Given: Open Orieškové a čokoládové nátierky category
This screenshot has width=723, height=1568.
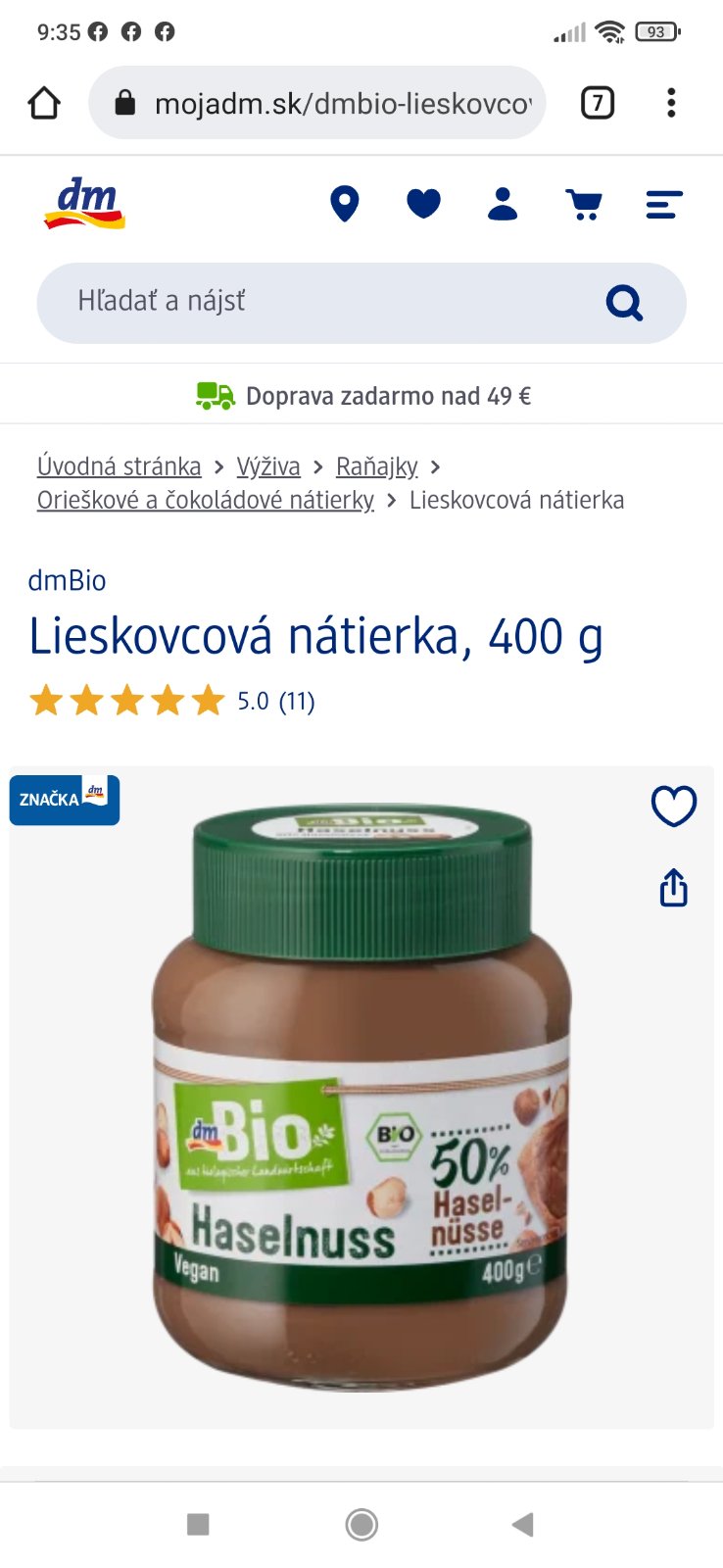Looking at the screenshot, I should tap(206, 500).
